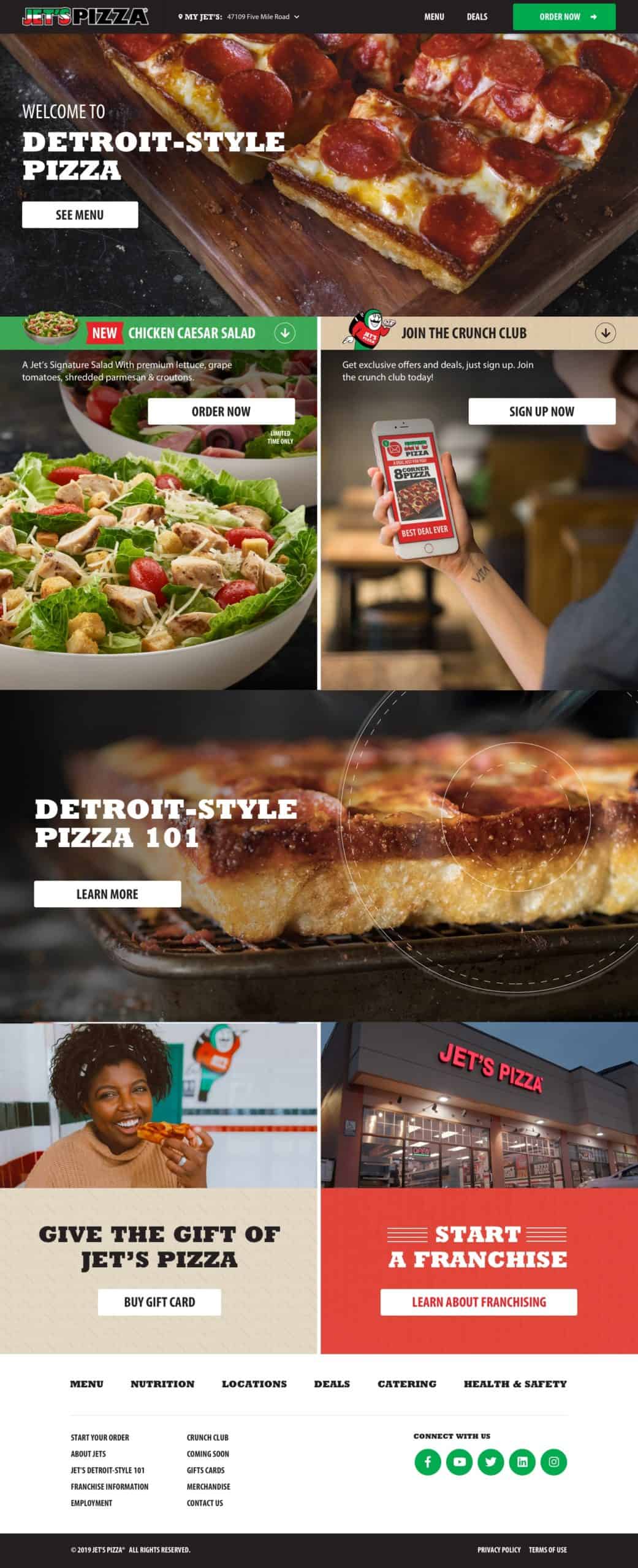Expand the Chicken Caesar Salad arrow
The height and width of the screenshot is (1568, 638).
click(x=284, y=333)
